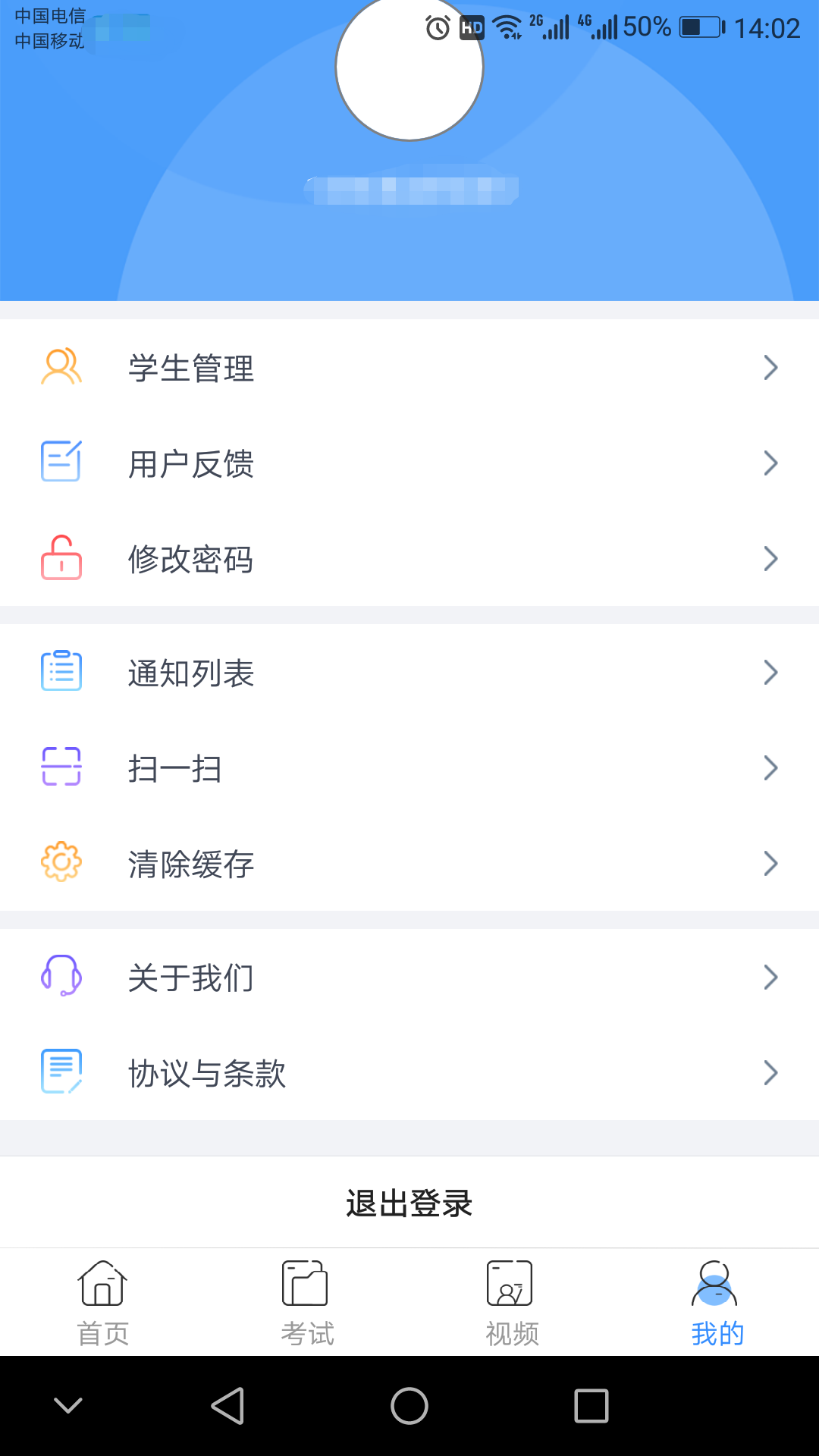Screen dimensions: 819x1456
Task: Open the 用户反馈 feedback icon
Action: tap(61, 463)
